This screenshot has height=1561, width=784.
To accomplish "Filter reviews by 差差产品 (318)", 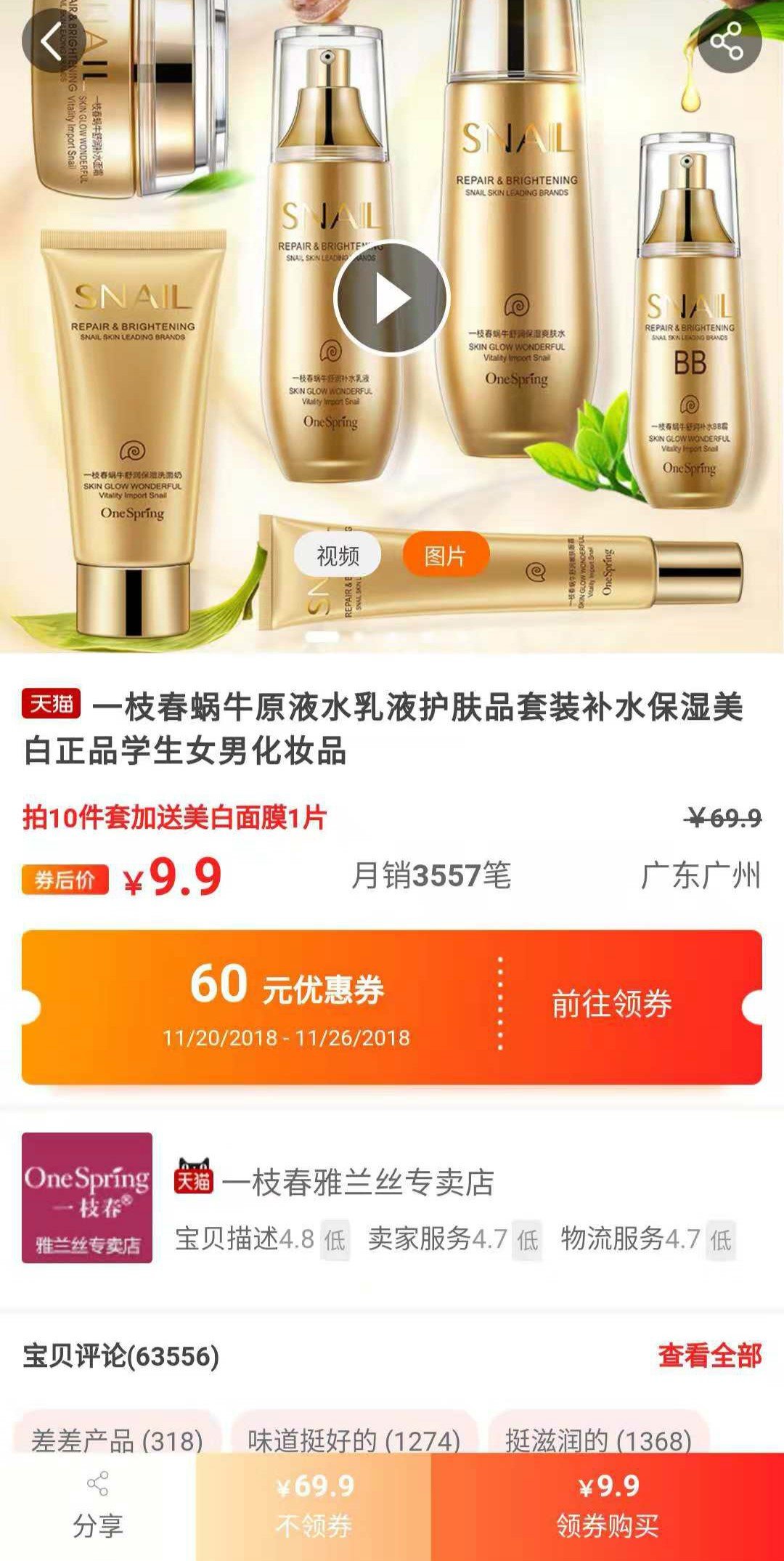I will (118, 1440).
